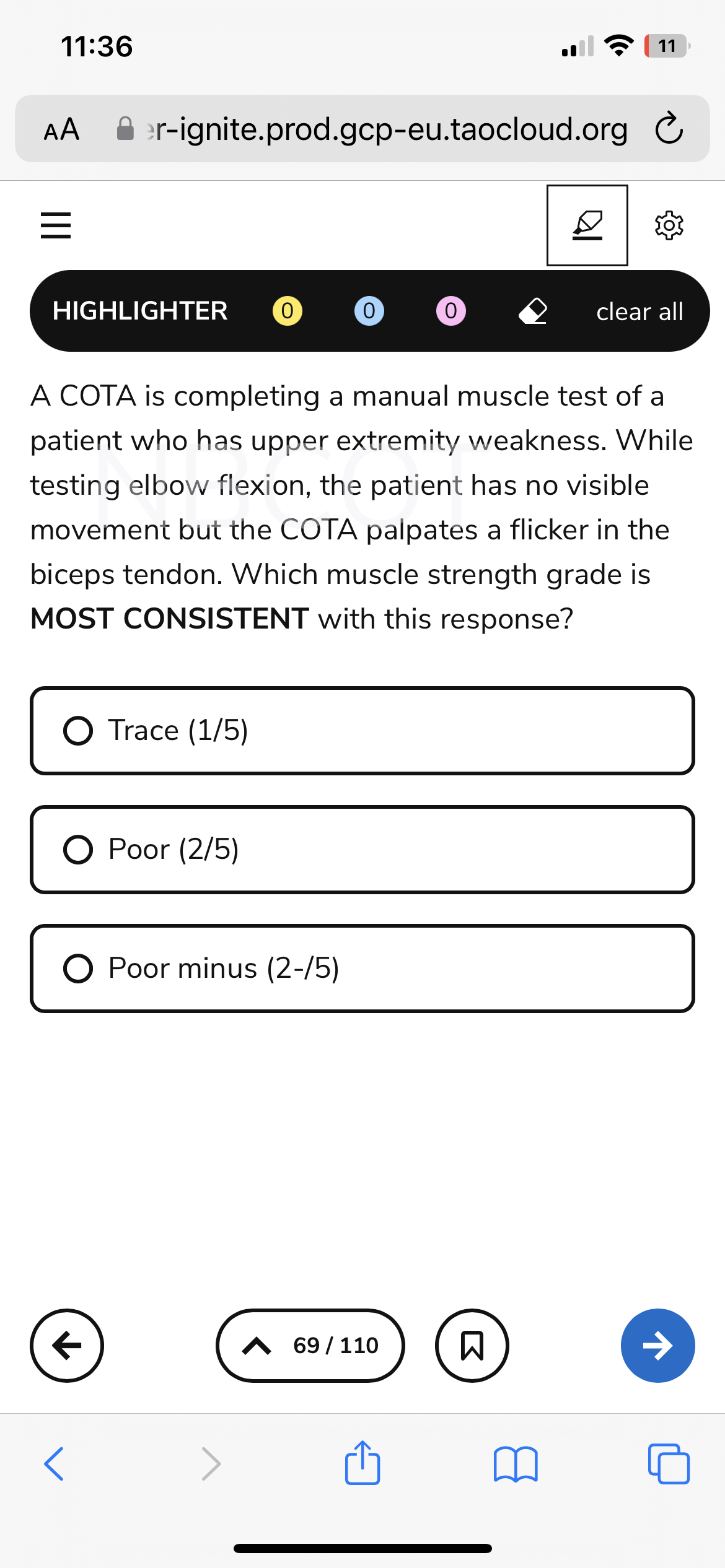Select Poor minus (2-/5) answer
The height and width of the screenshot is (1568, 725).
click(x=362, y=968)
